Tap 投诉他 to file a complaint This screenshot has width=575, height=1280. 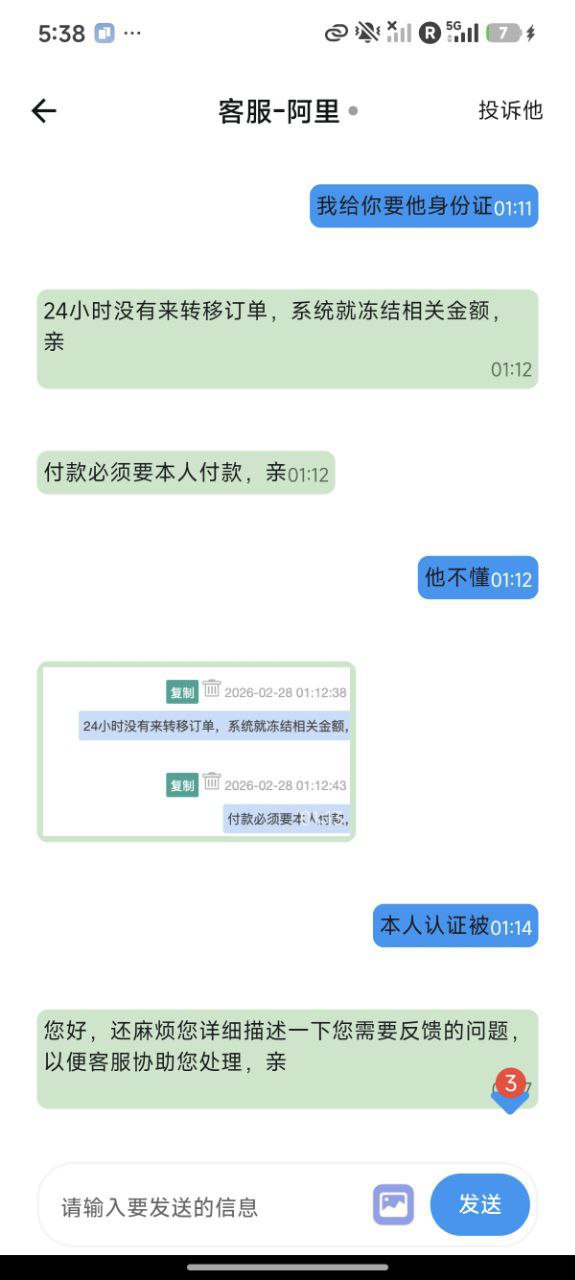coord(510,111)
